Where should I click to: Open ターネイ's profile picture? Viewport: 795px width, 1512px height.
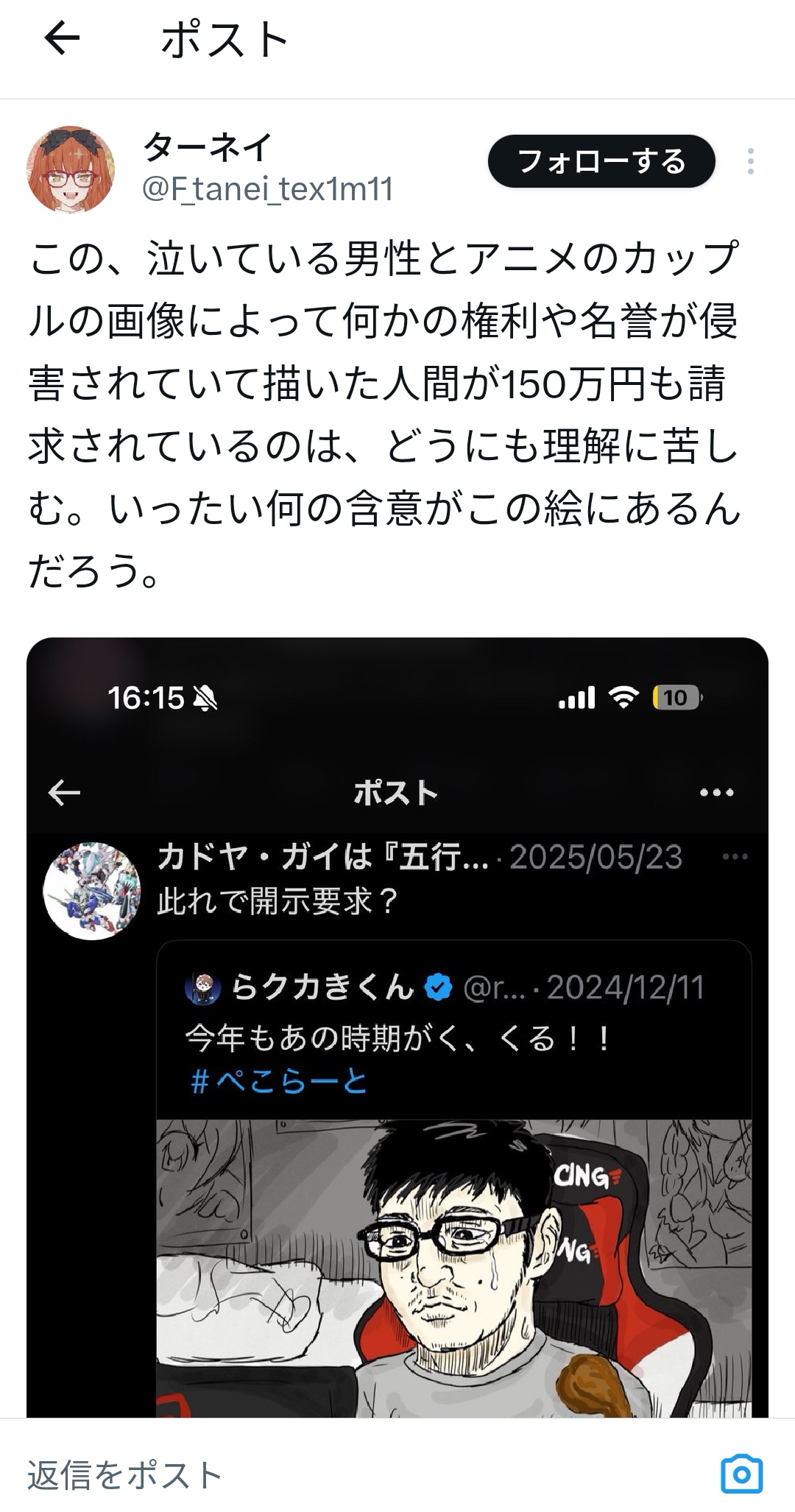pos(71,169)
